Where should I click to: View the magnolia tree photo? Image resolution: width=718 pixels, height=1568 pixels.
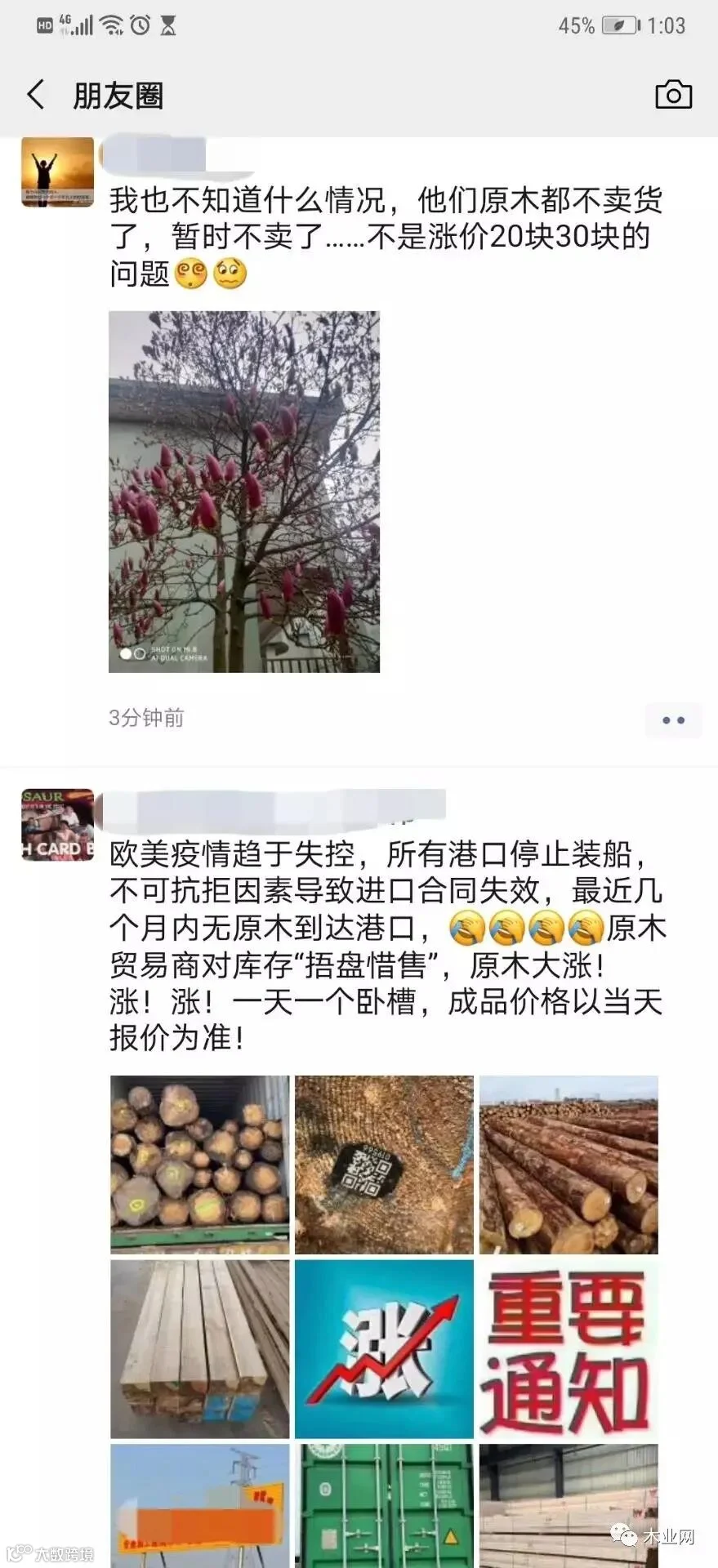click(244, 492)
